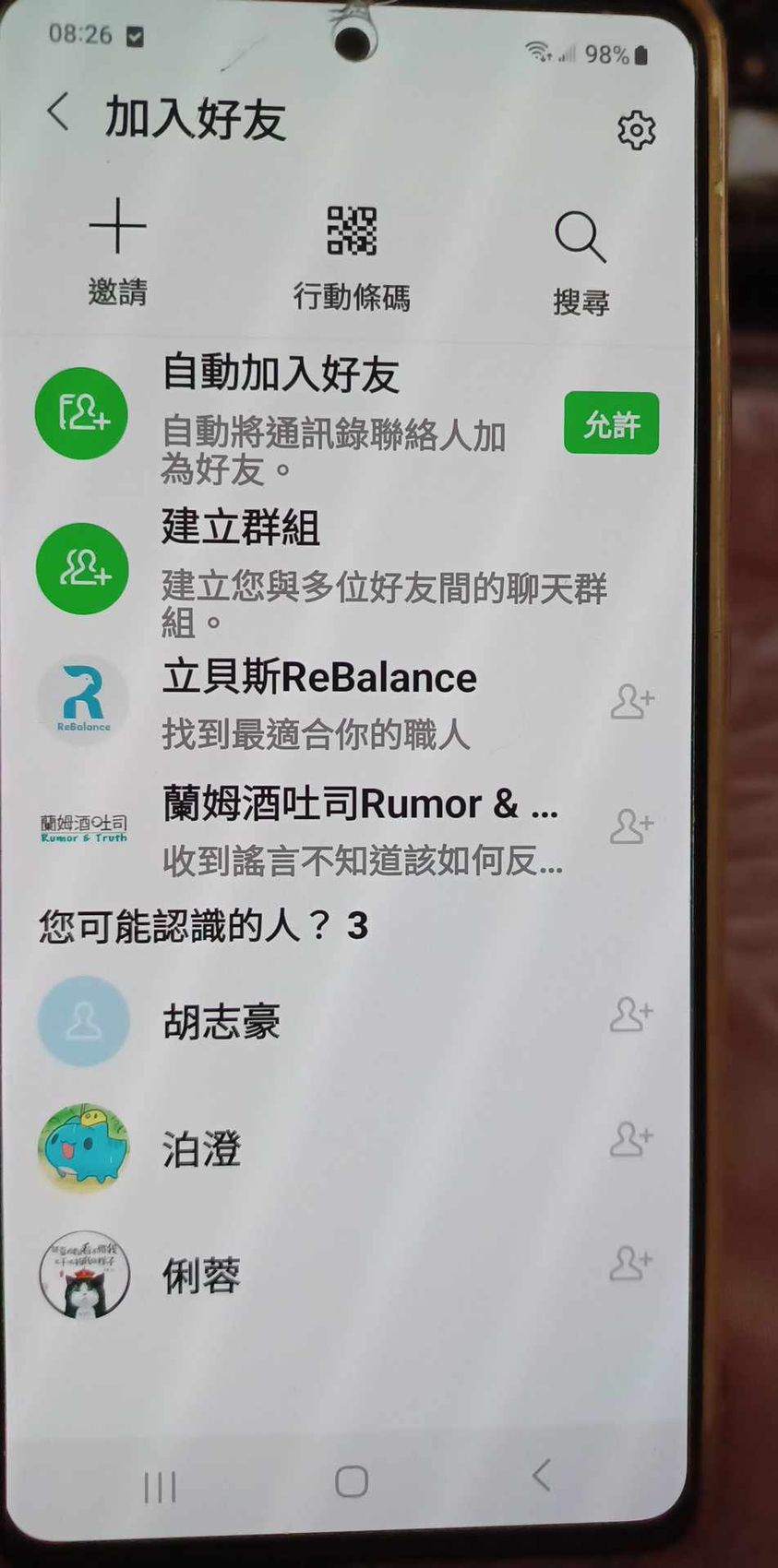Add 泊澄 as a friend
This screenshot has width=778, height=1568.
632,1139
